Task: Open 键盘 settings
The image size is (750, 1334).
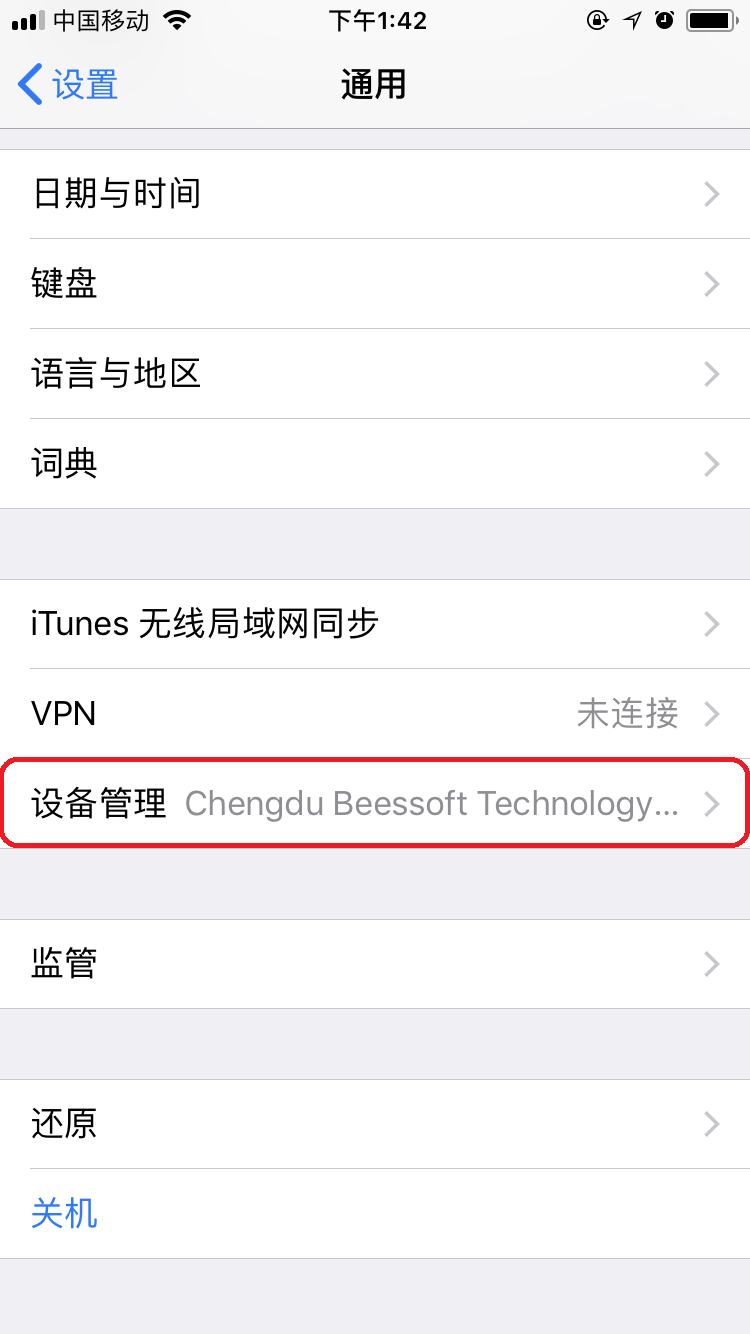Action: pyautogui.click(x=375, y=284)
